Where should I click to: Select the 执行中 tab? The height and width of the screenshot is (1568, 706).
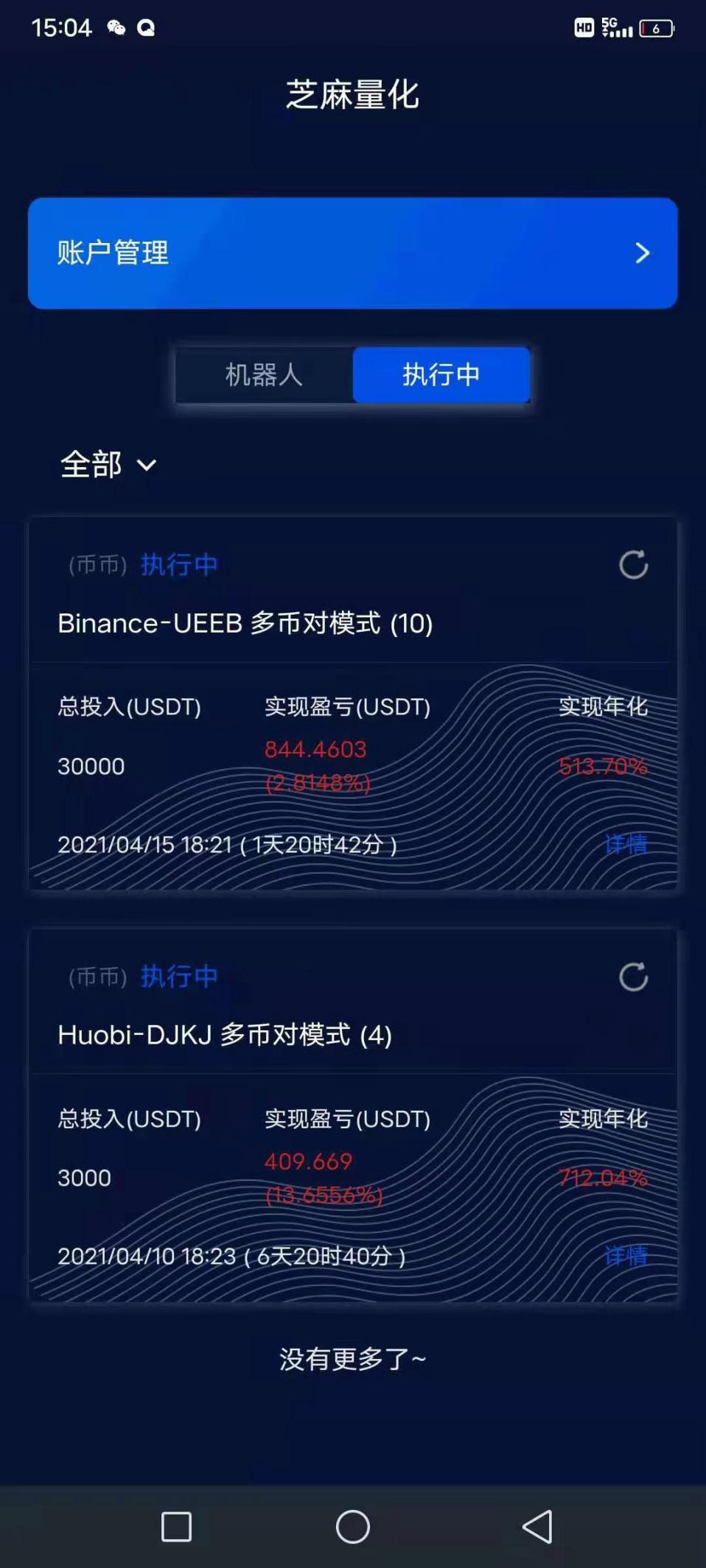441,375
